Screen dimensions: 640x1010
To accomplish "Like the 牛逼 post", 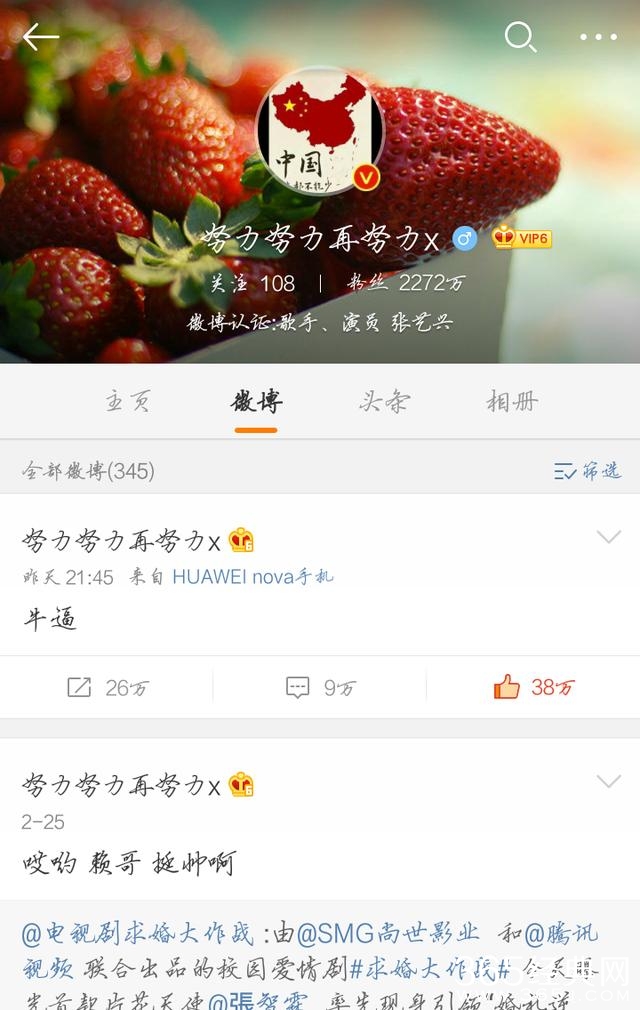I will click(x=533, y=687).
